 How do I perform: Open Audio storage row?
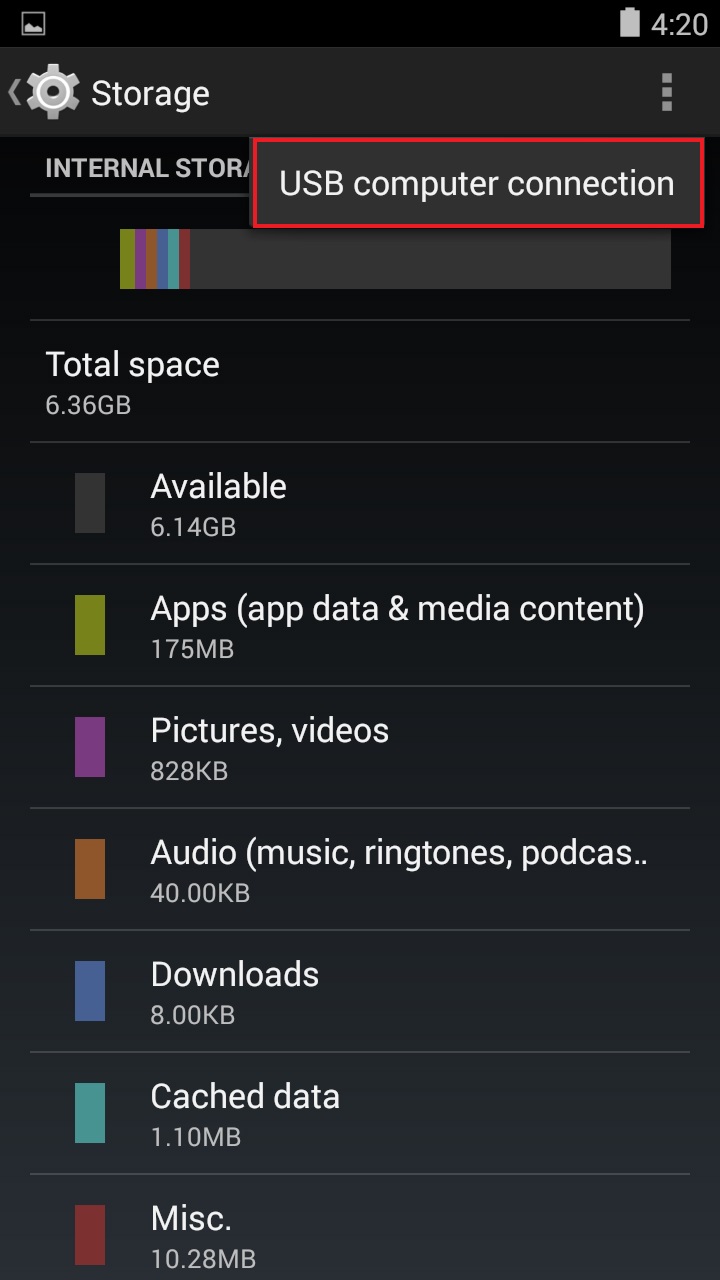pos(360,869)
